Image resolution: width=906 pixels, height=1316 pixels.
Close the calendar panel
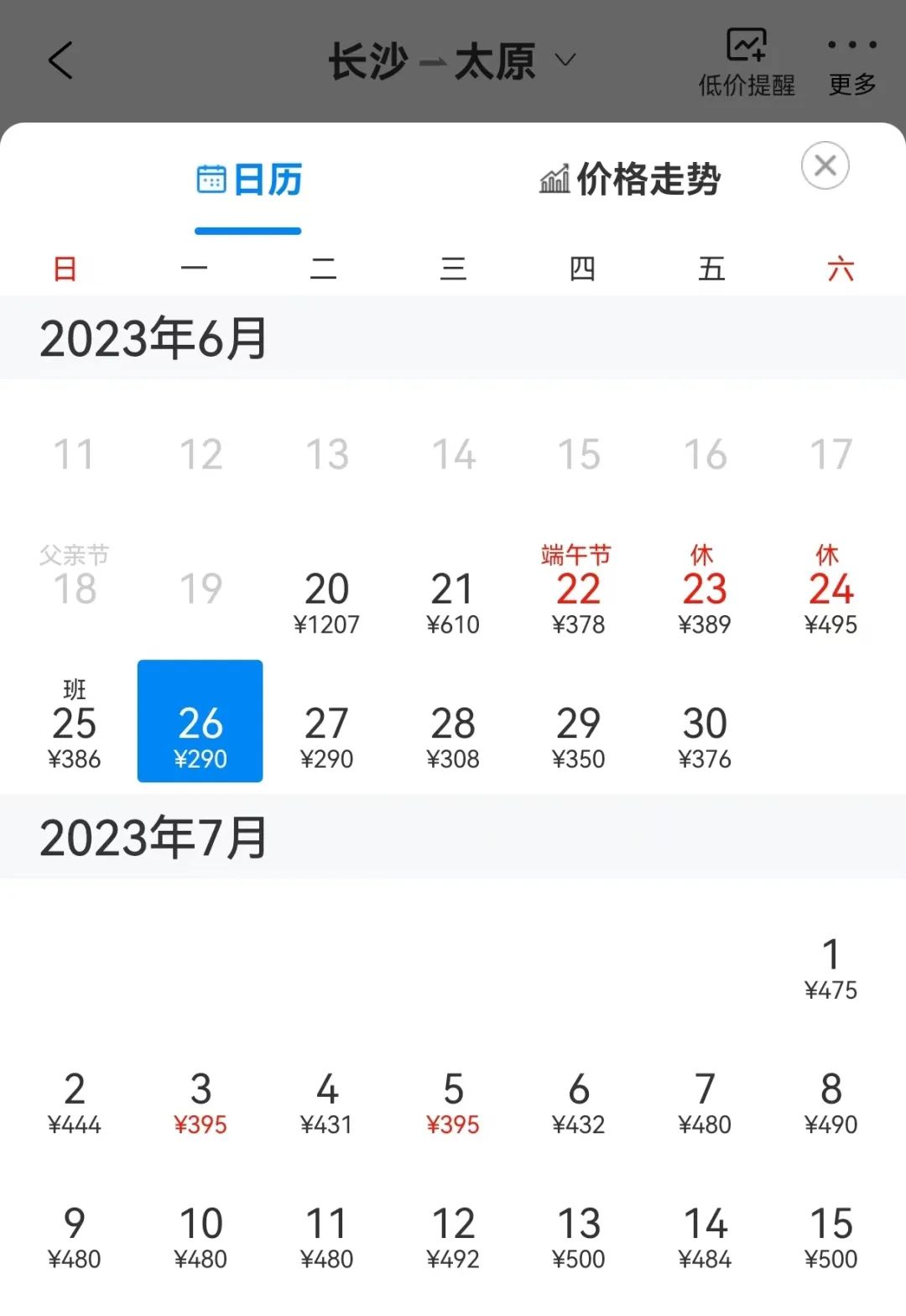[x=825, y=165]
